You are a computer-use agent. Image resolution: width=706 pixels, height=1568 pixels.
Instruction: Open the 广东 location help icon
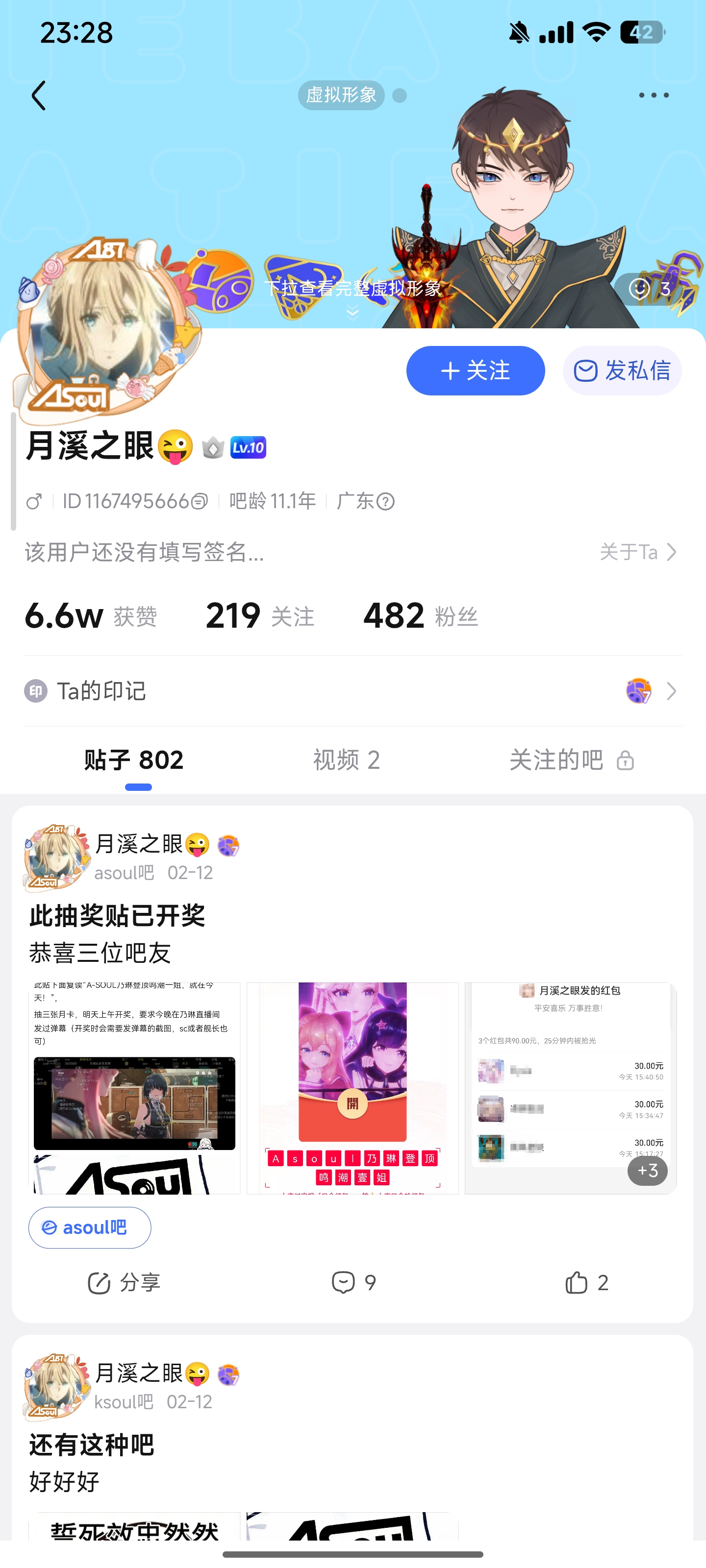pos(385,502)
